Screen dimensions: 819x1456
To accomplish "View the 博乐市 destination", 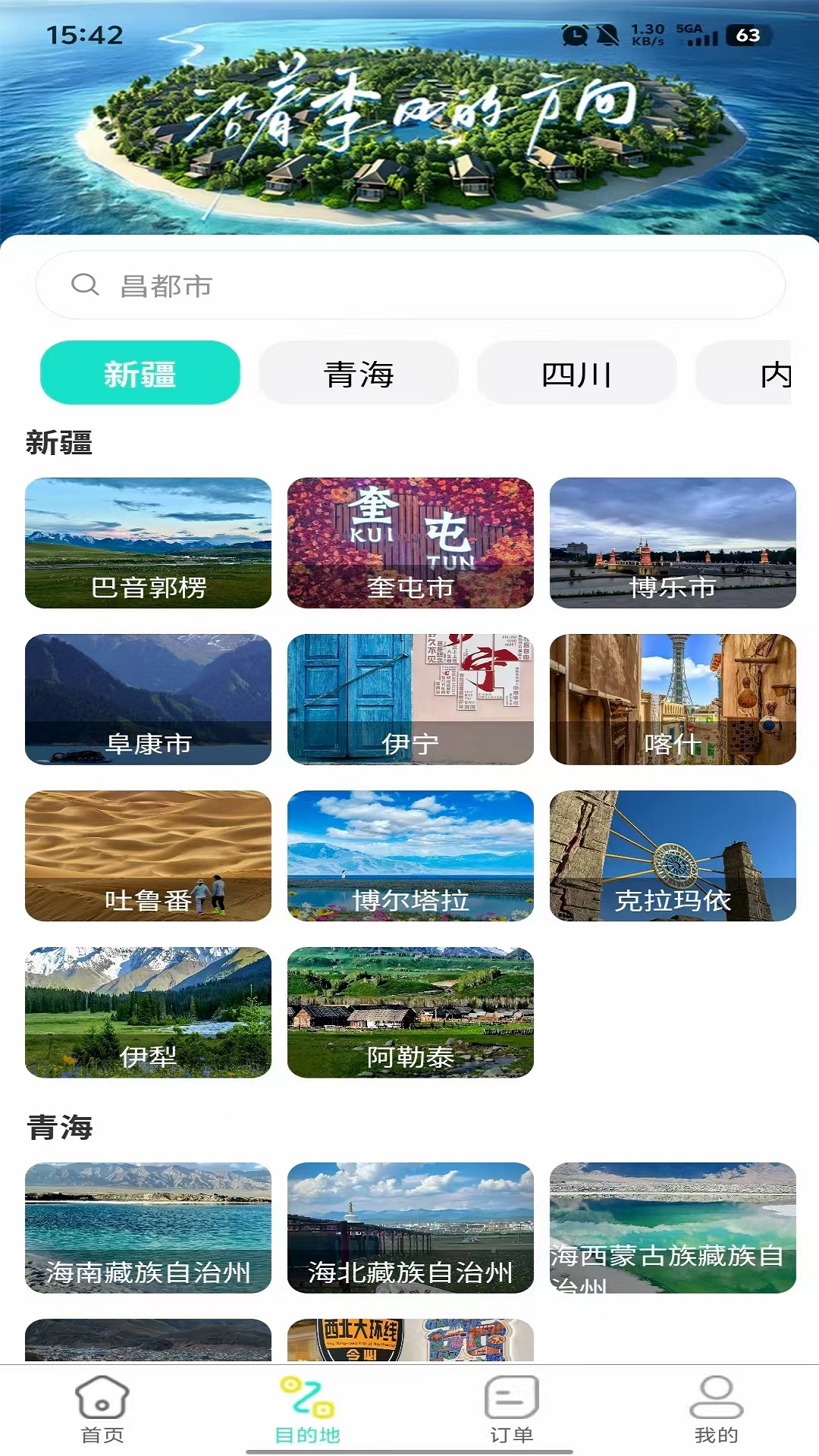I will [673, 543].
